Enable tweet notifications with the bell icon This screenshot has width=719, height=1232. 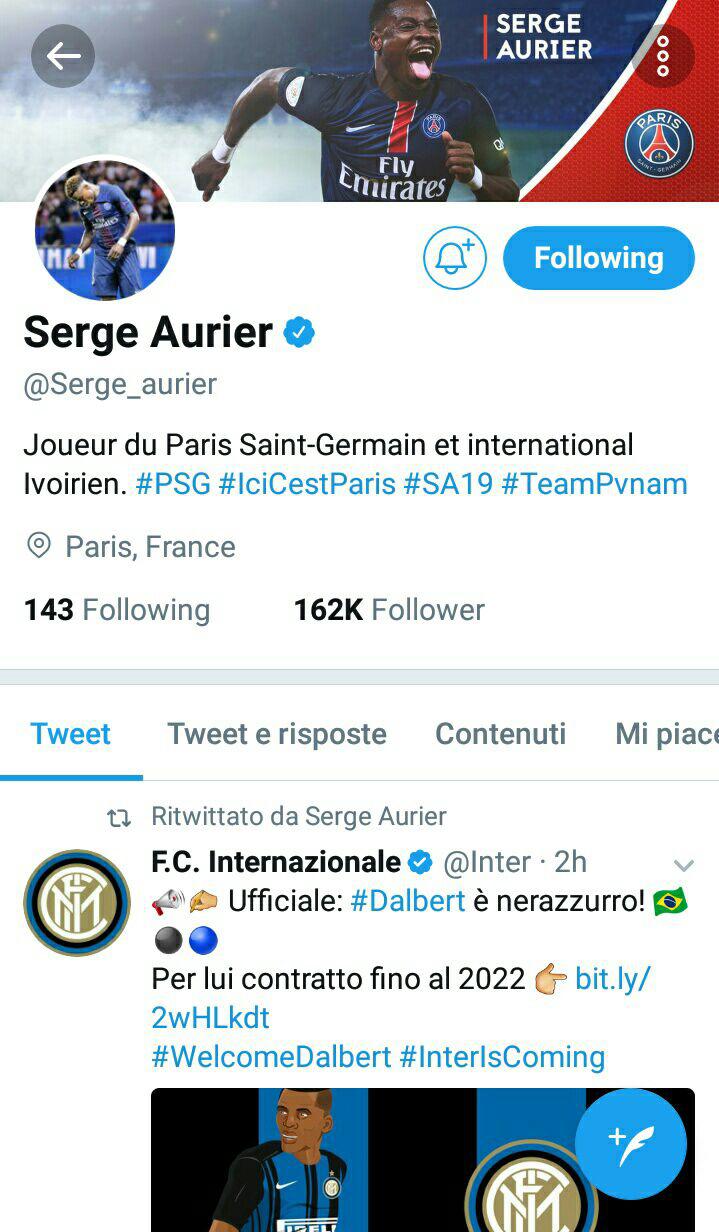point(454,258)
